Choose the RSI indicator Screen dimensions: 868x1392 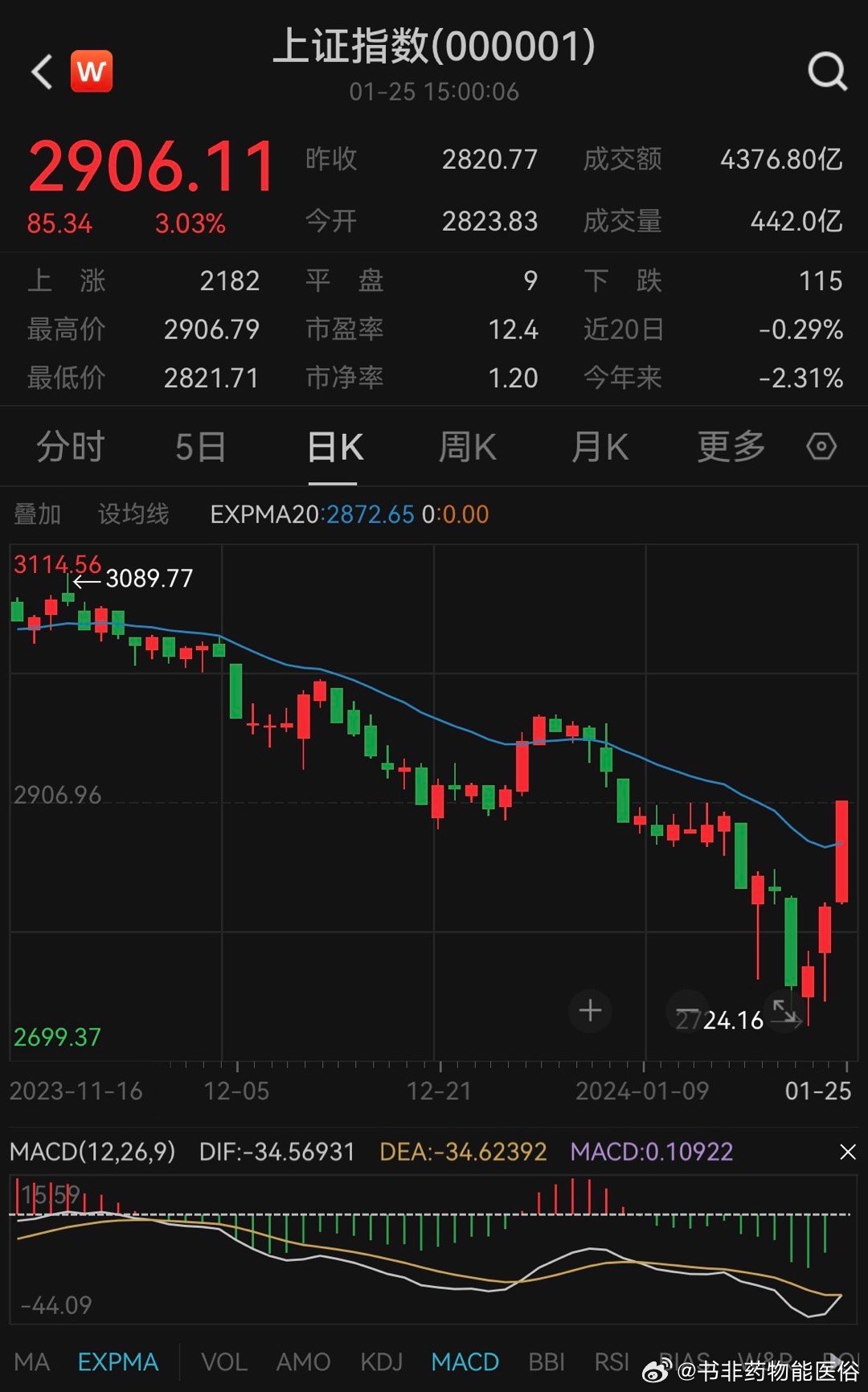coord(612,1361)
